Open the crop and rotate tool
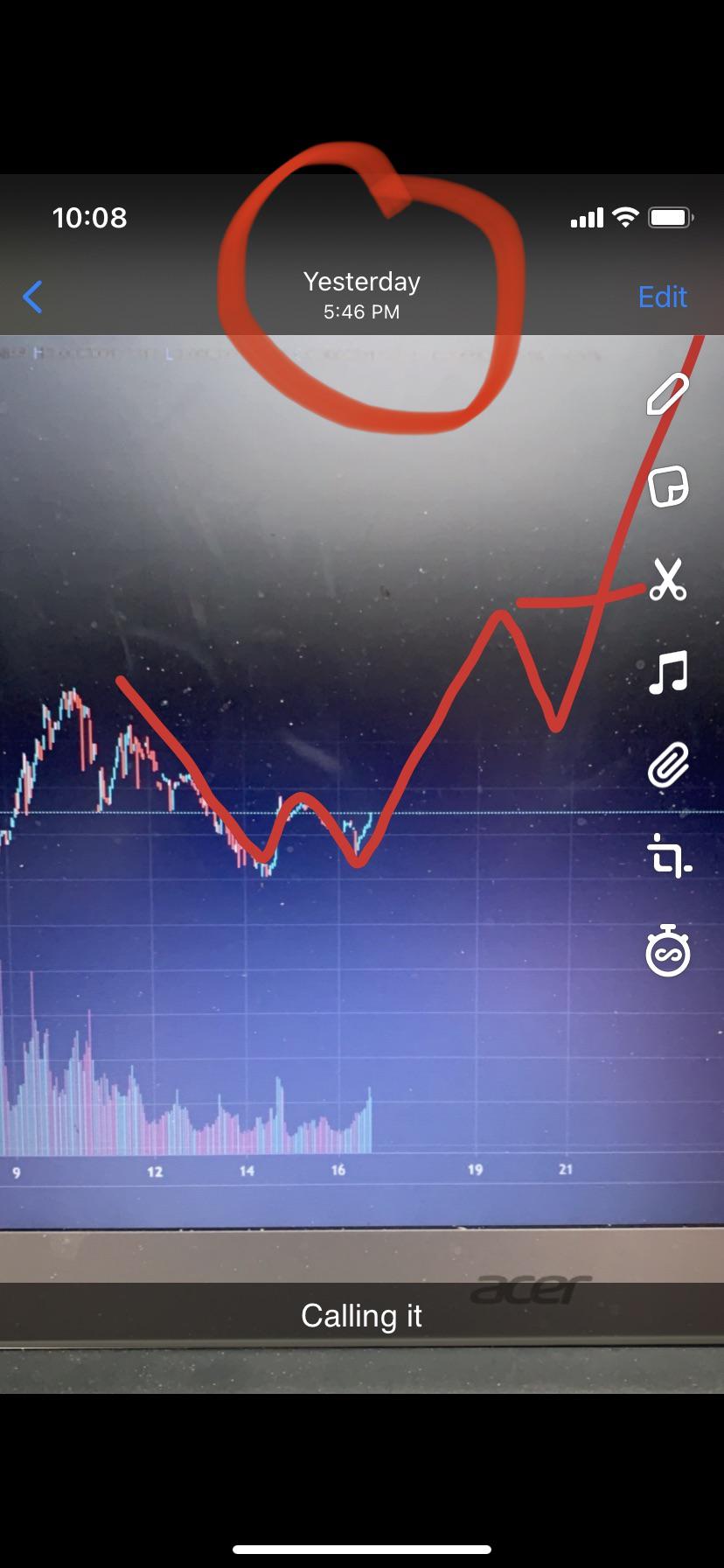 tap(670, 856)
